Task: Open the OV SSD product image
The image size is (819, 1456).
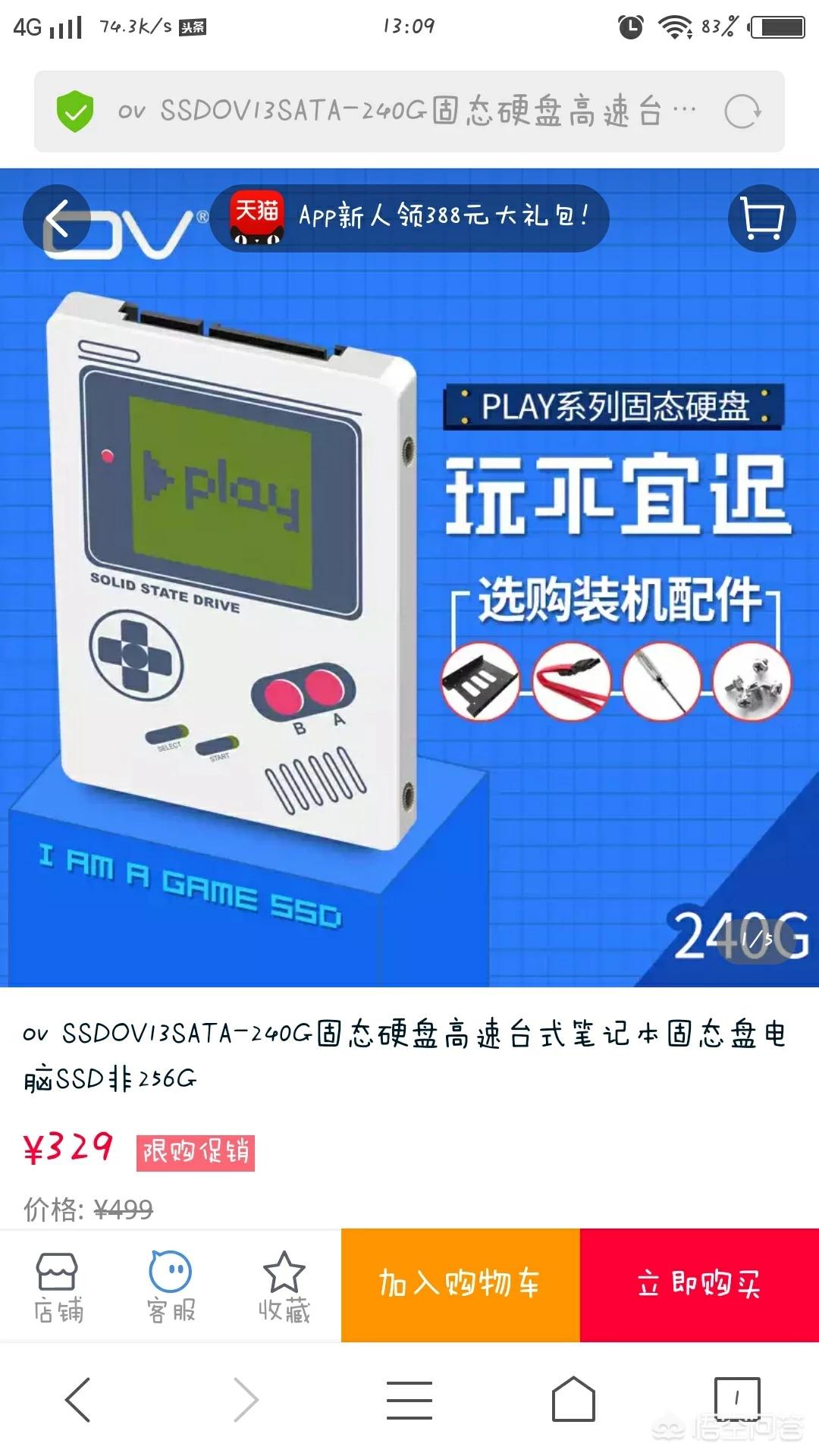Action: (409, 578)
